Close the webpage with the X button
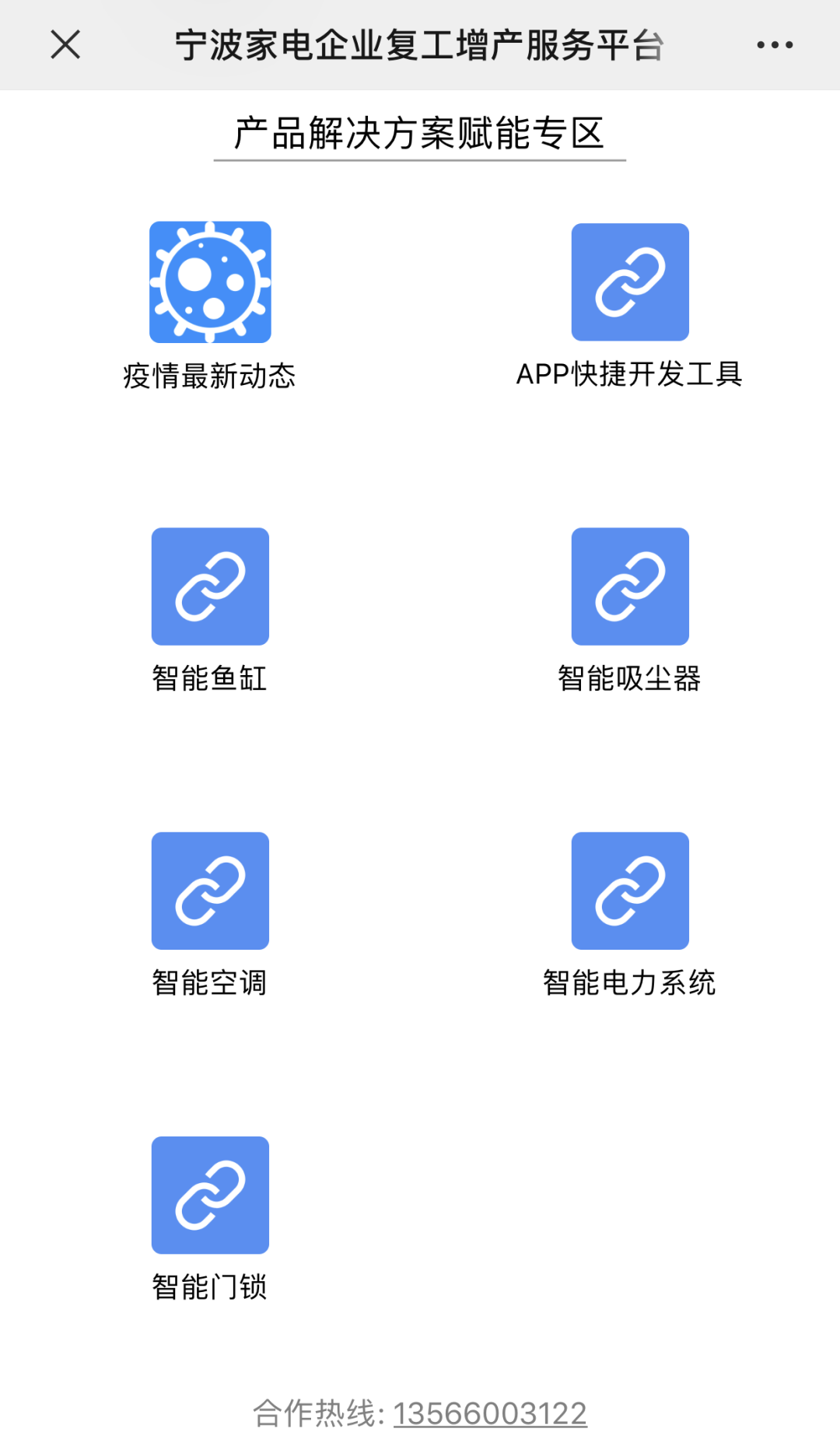This screenshot has width=840, height=1453. coord(65,44)
